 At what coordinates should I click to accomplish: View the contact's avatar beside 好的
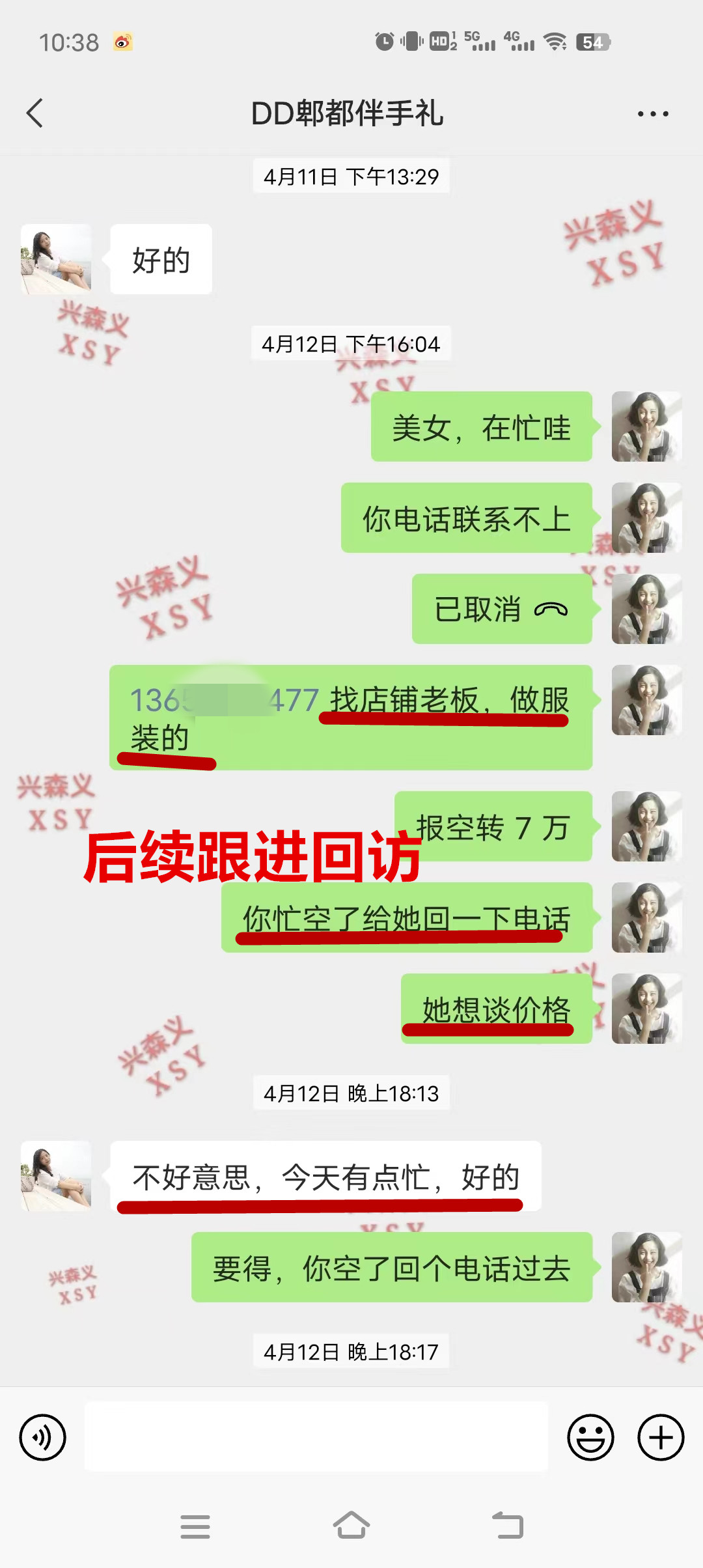point(56,259)
